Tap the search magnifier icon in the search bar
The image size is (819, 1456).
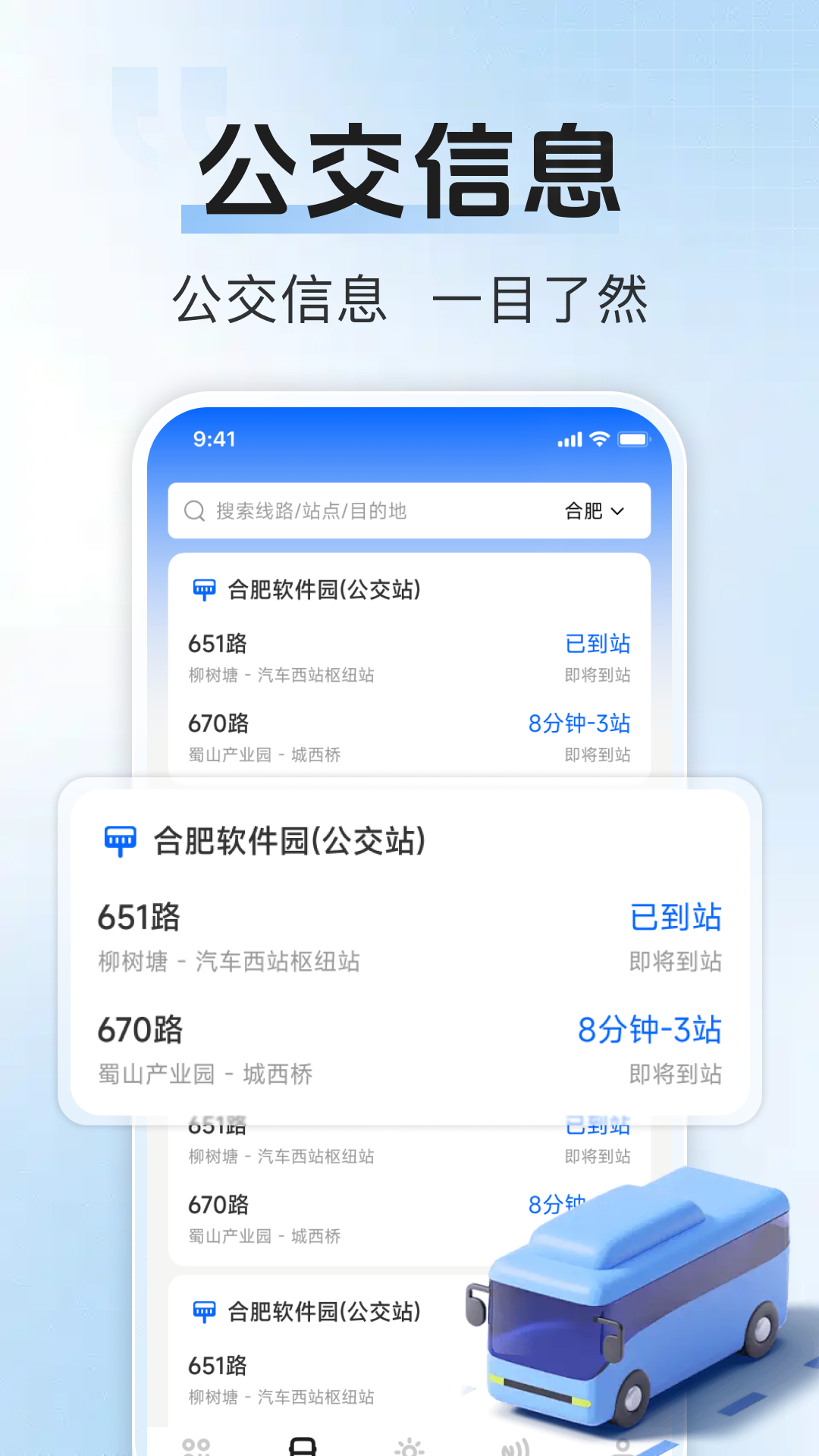click(196, 510)
